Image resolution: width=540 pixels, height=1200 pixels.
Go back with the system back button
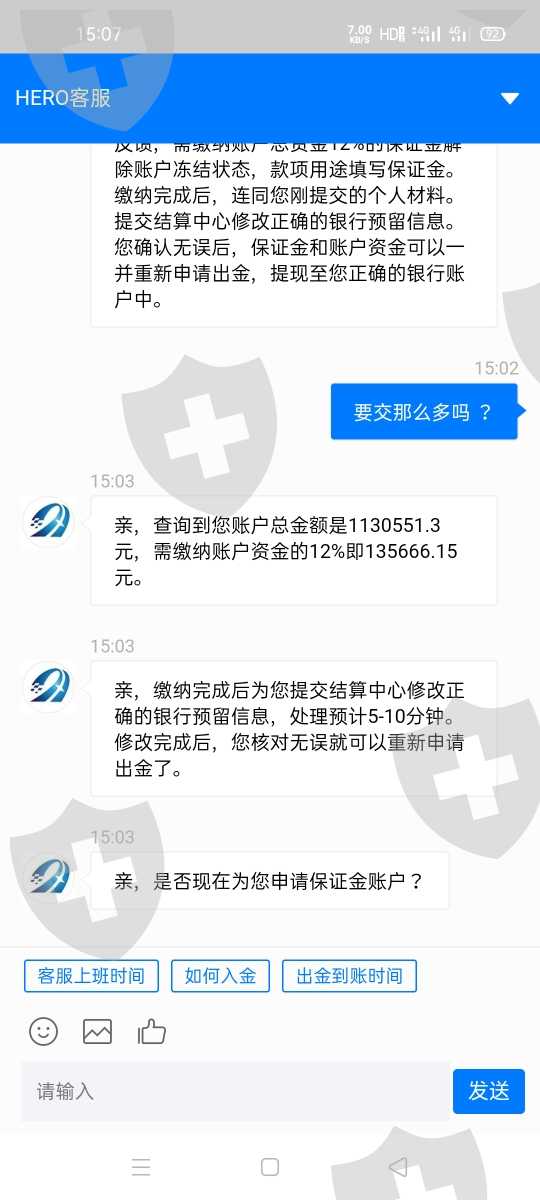[x=398, y=1166]
